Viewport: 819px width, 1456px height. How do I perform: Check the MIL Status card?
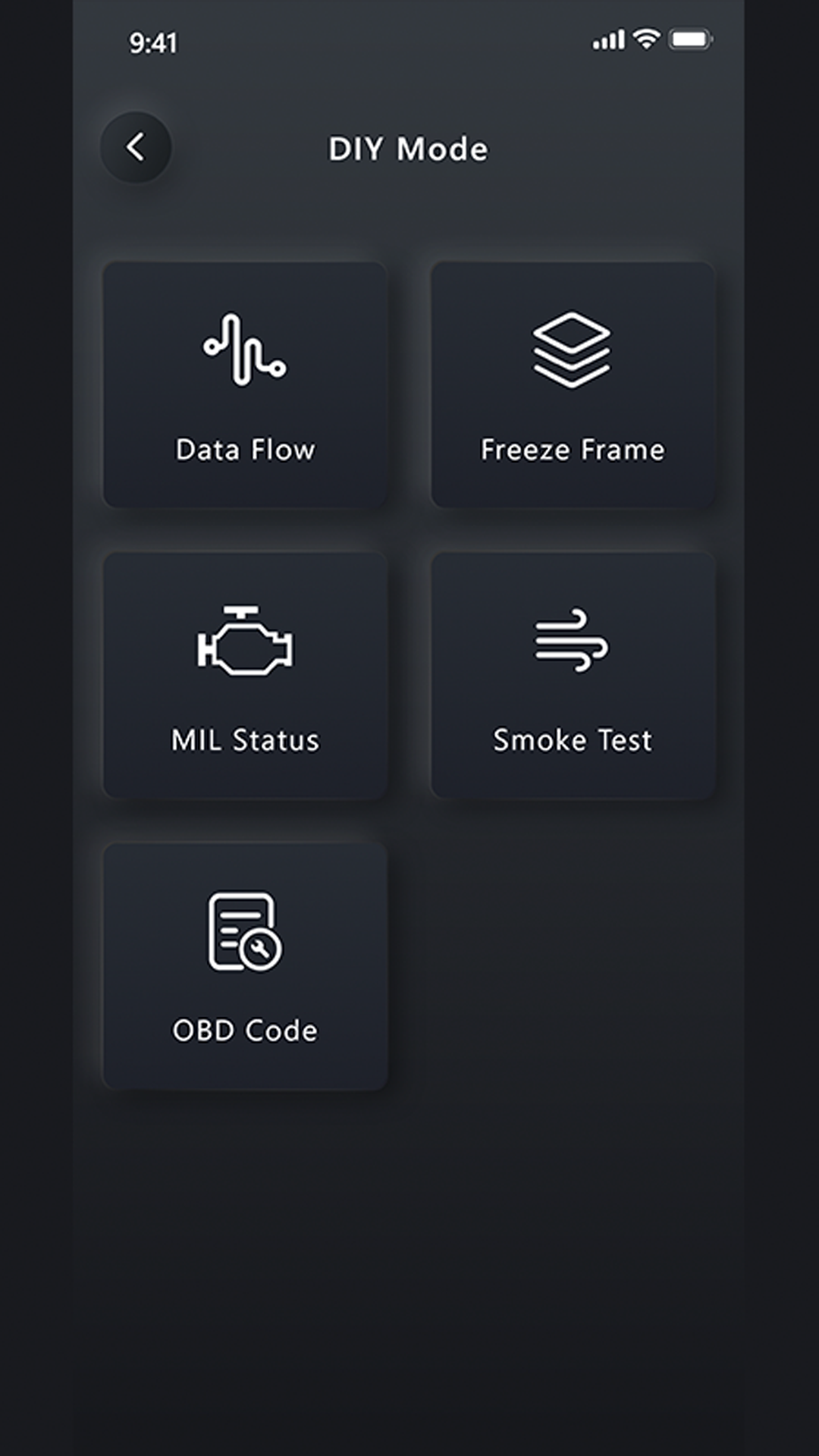click(x=245, y=675)
